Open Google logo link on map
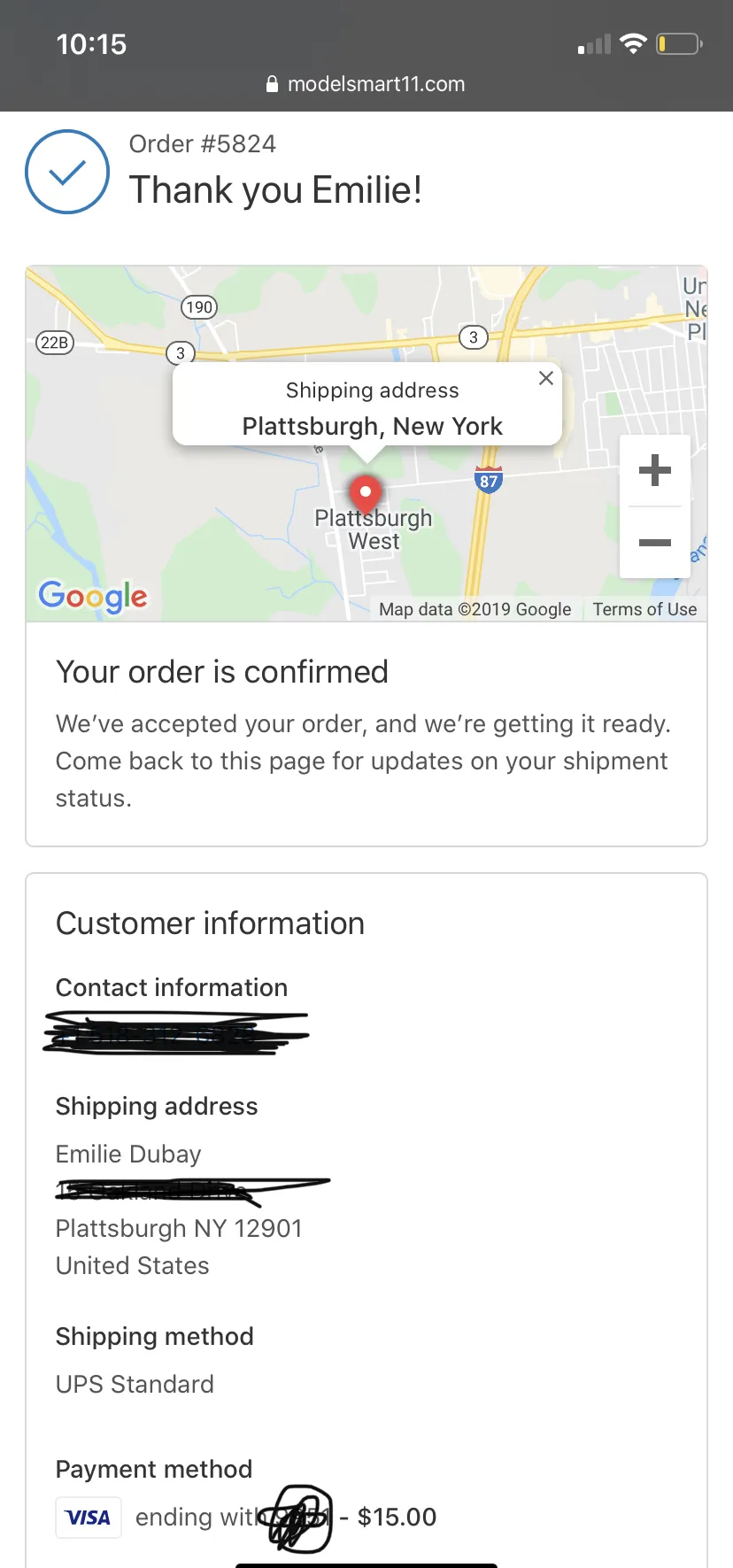 pyautogui.click(x=93, y=596)
